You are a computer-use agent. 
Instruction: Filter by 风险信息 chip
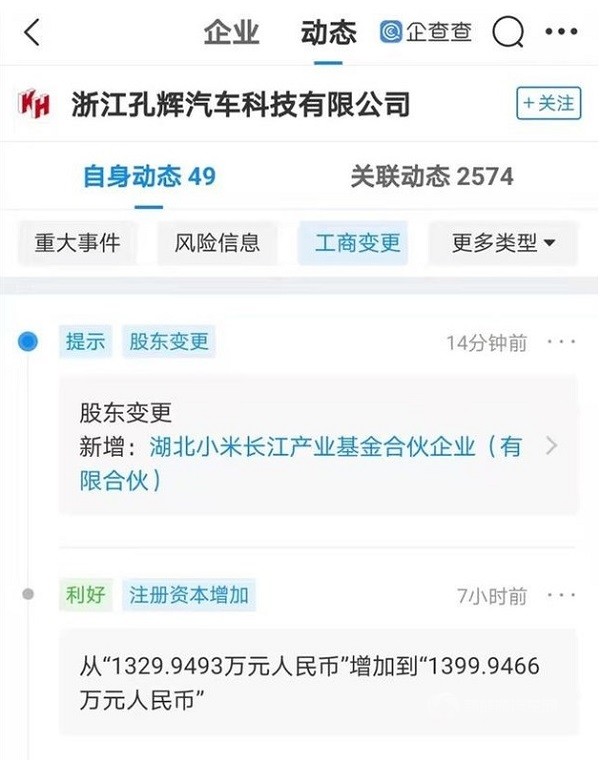[x=217, y=243]
